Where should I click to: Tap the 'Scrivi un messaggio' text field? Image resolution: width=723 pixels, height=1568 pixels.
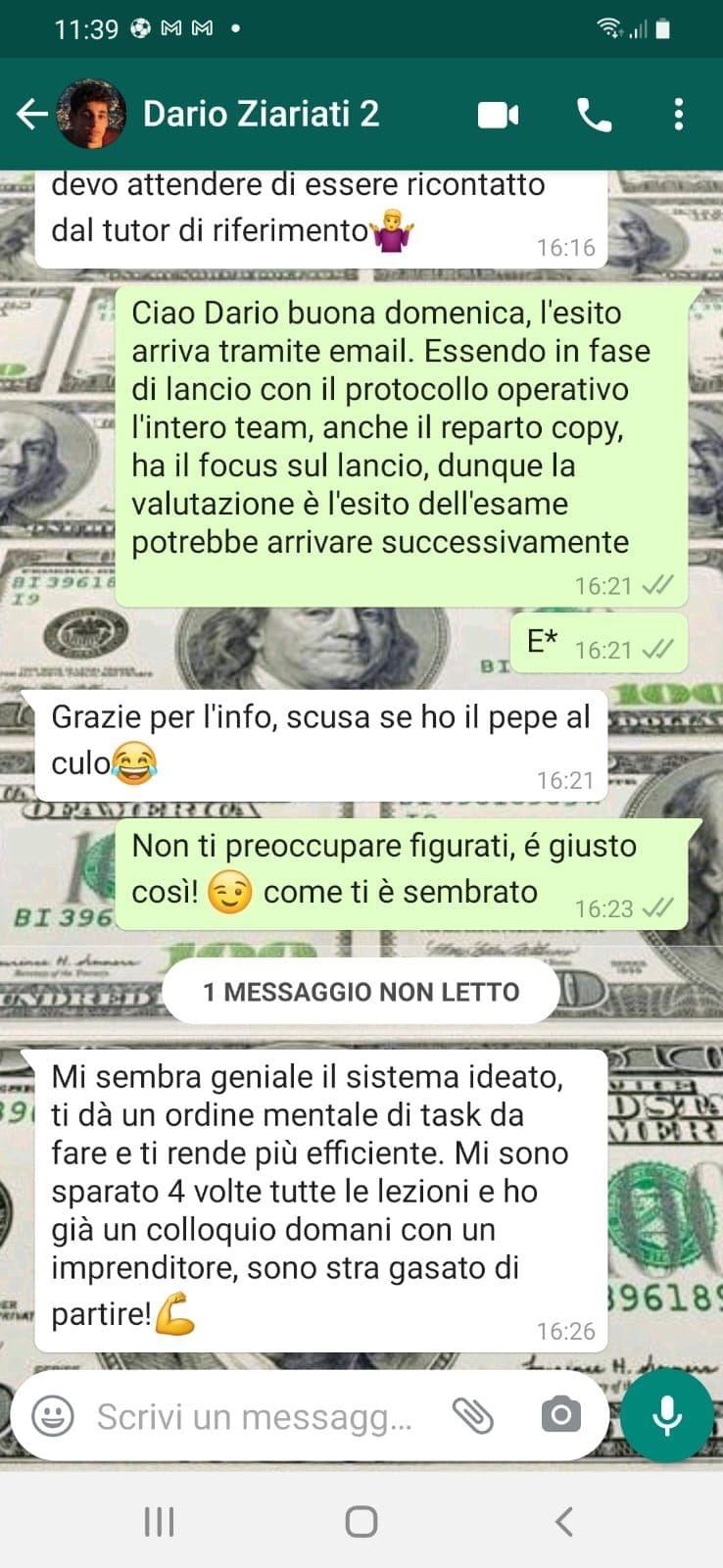click(255, 1416)
